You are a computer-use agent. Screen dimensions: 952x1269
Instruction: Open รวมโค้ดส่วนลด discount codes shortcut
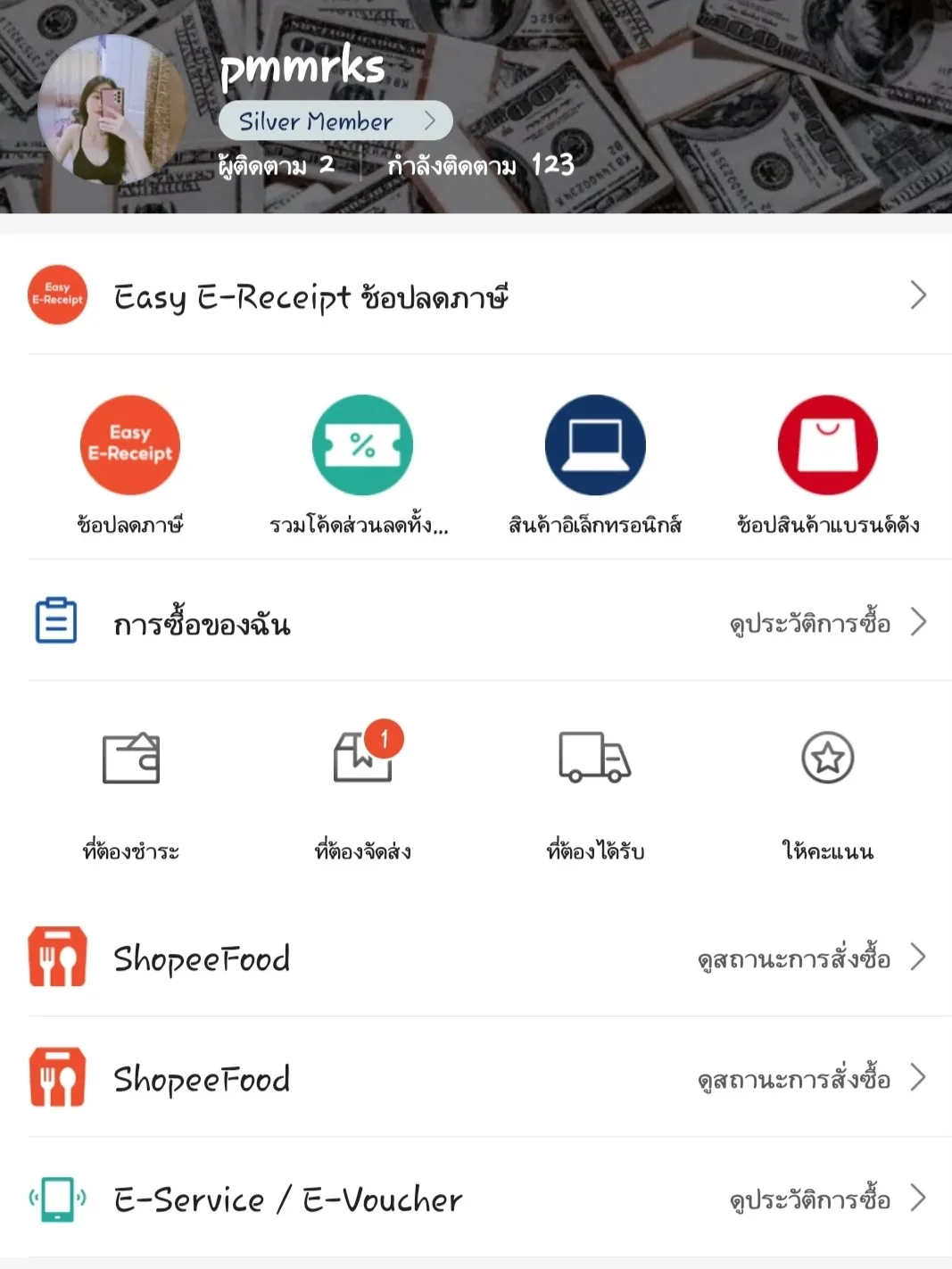pos(362,445)
